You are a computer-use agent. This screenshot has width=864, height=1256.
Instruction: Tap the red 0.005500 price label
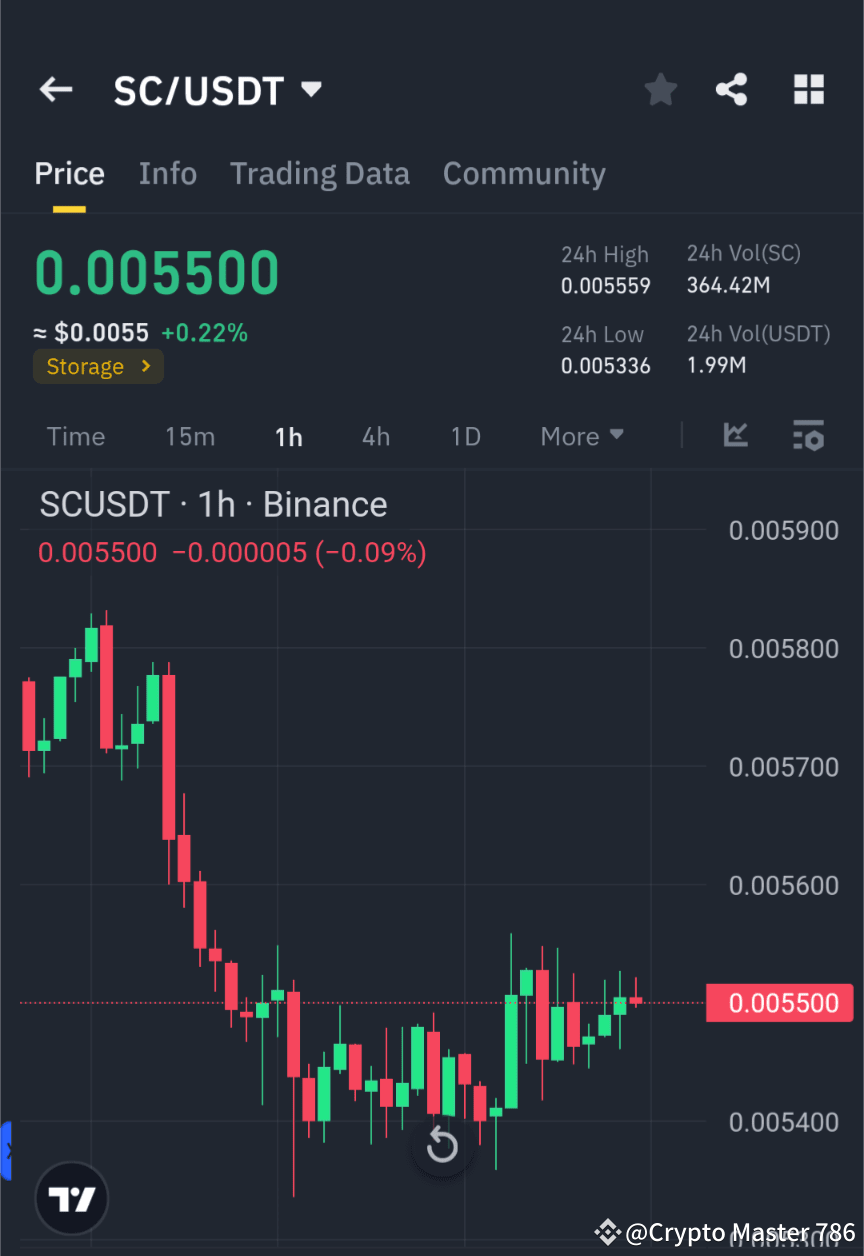click(x=780, y=1003)
